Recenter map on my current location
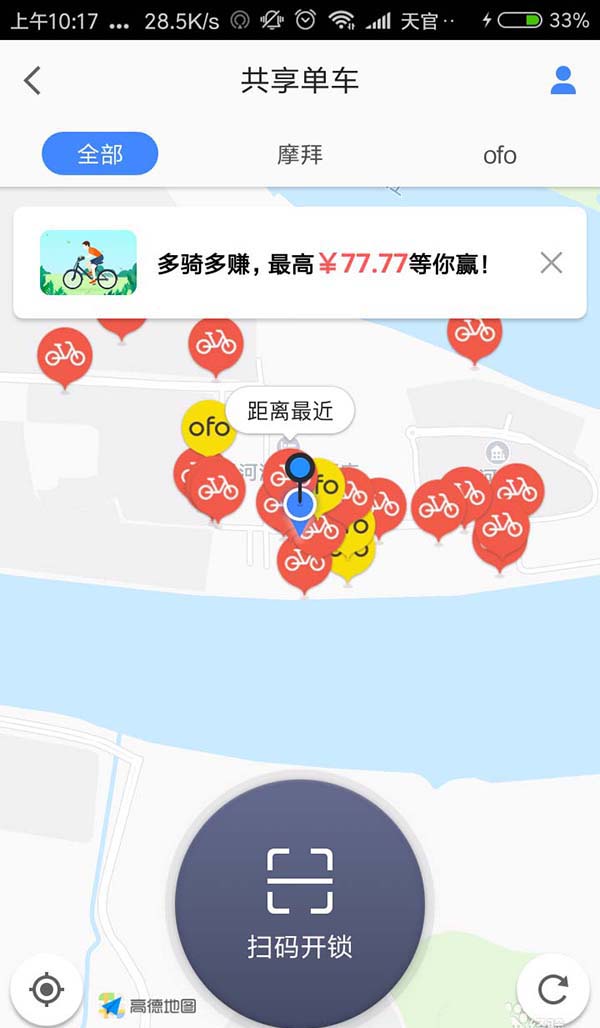The image size is (600, 1028). click(46, 990)
